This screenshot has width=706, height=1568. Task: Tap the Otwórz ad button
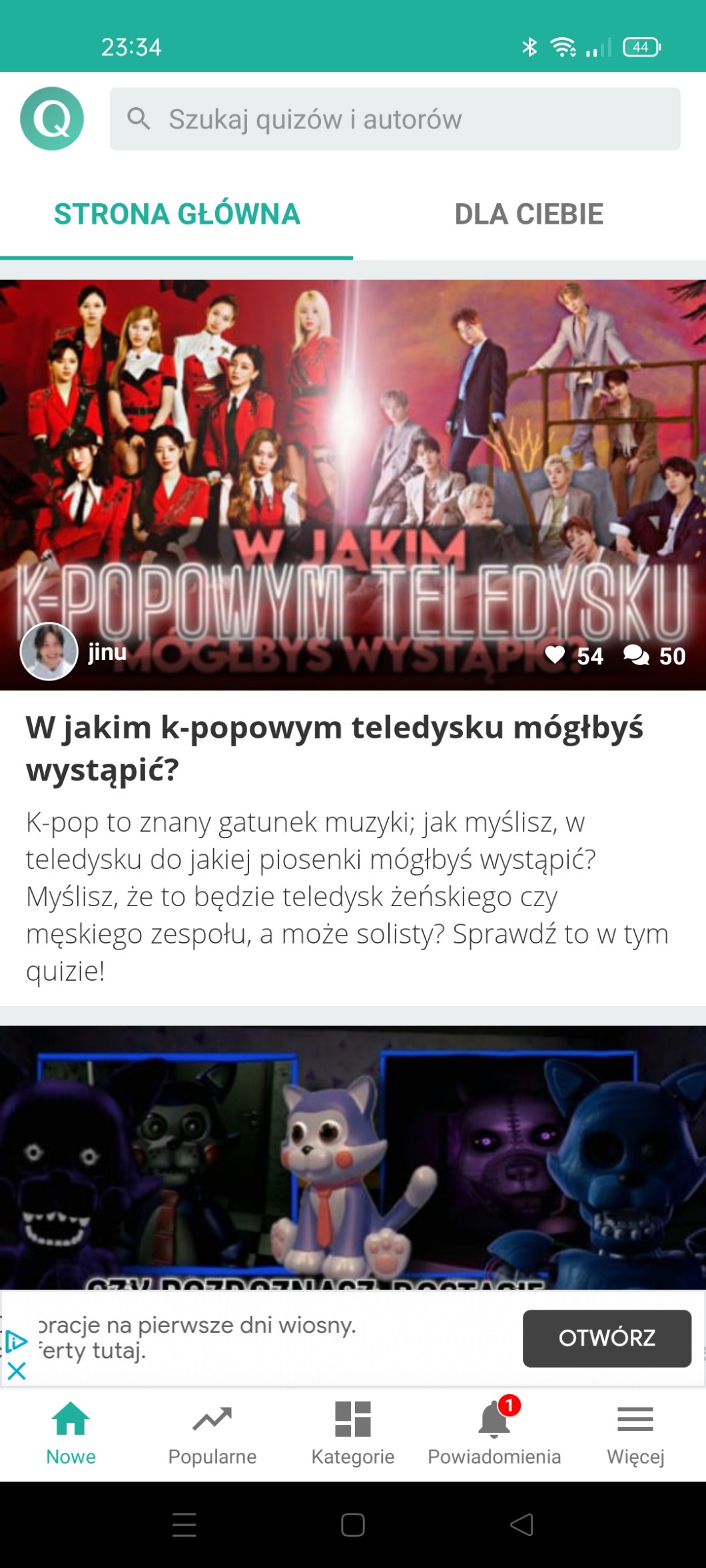click(x=606, y=1338)
